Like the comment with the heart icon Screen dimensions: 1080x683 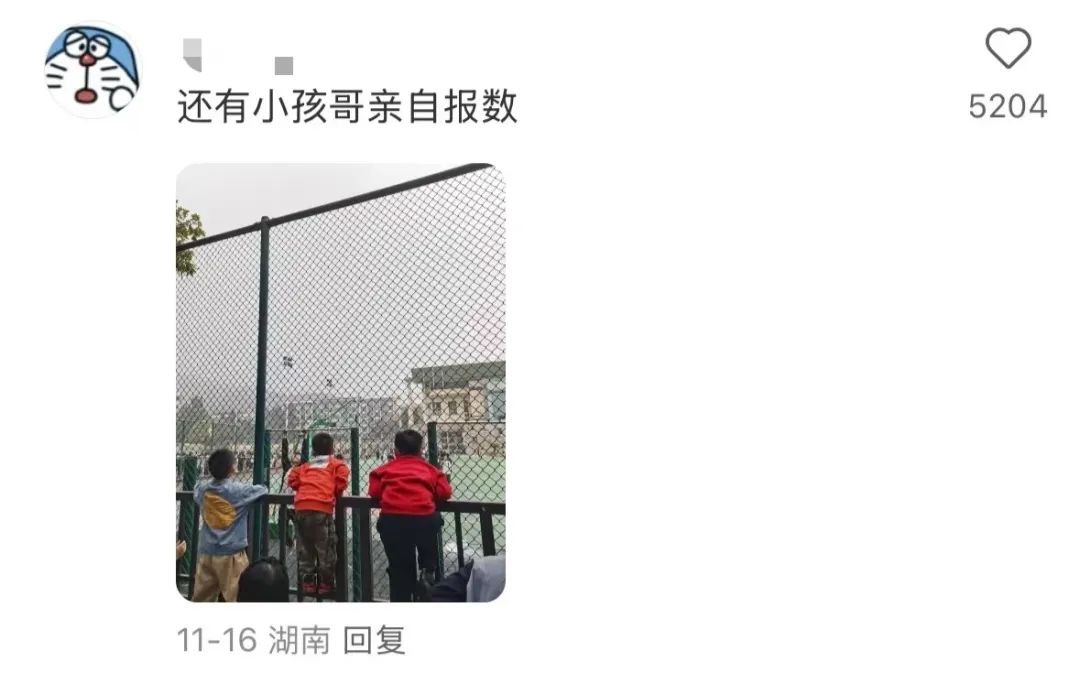coord(1007,49)
